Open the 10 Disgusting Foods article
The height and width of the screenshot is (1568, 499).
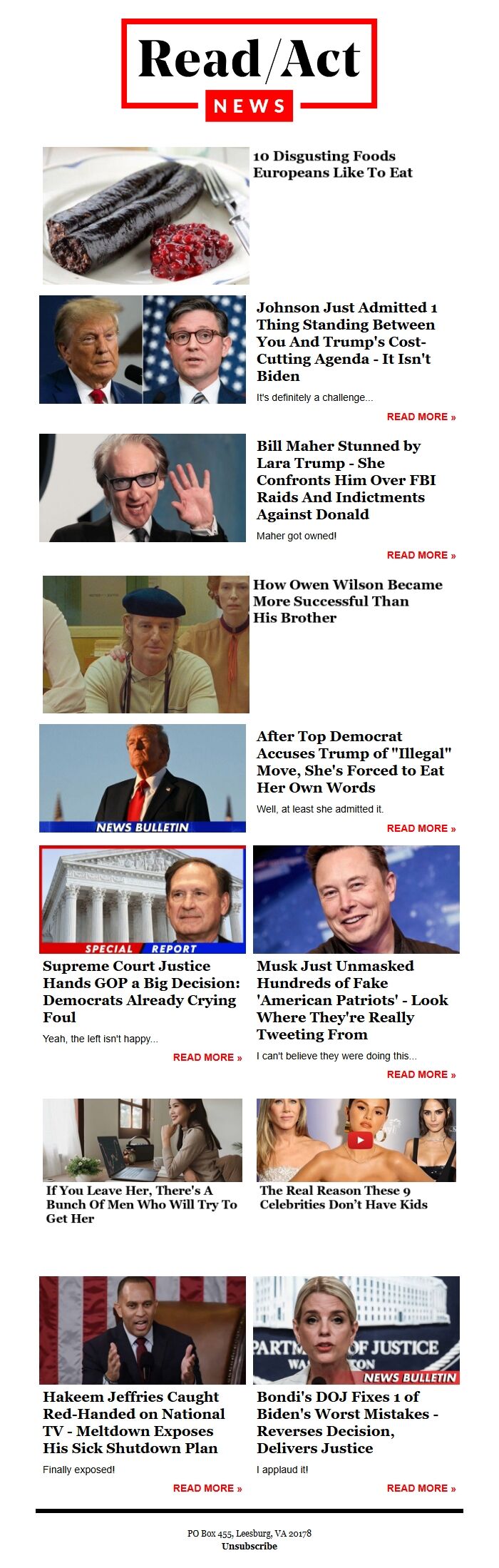[x=332, y=164]
